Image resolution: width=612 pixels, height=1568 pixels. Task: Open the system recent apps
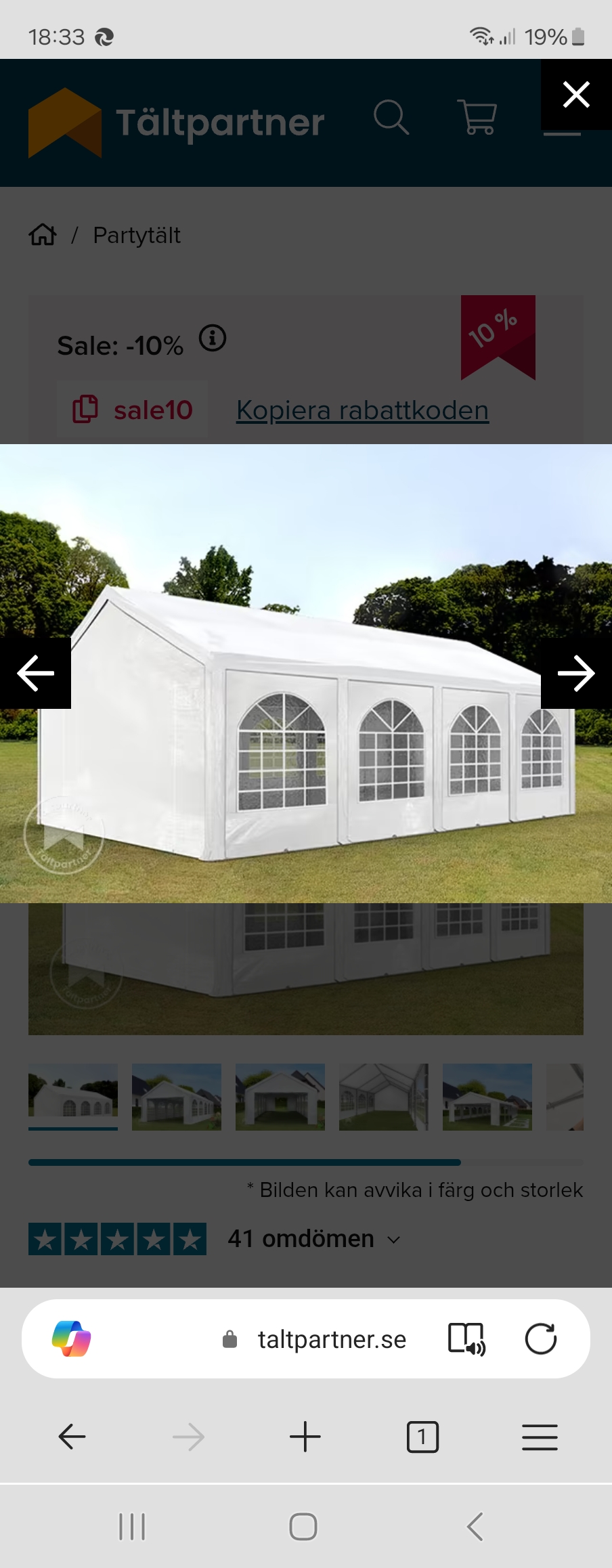[132, 1527]
